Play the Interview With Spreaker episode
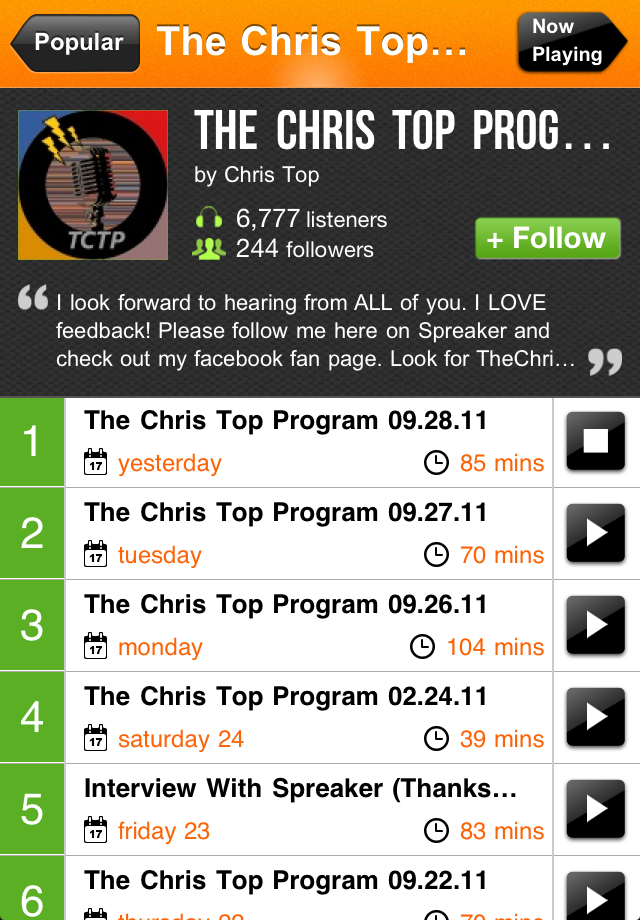This screenshot has width=640, height=920. 596,809
